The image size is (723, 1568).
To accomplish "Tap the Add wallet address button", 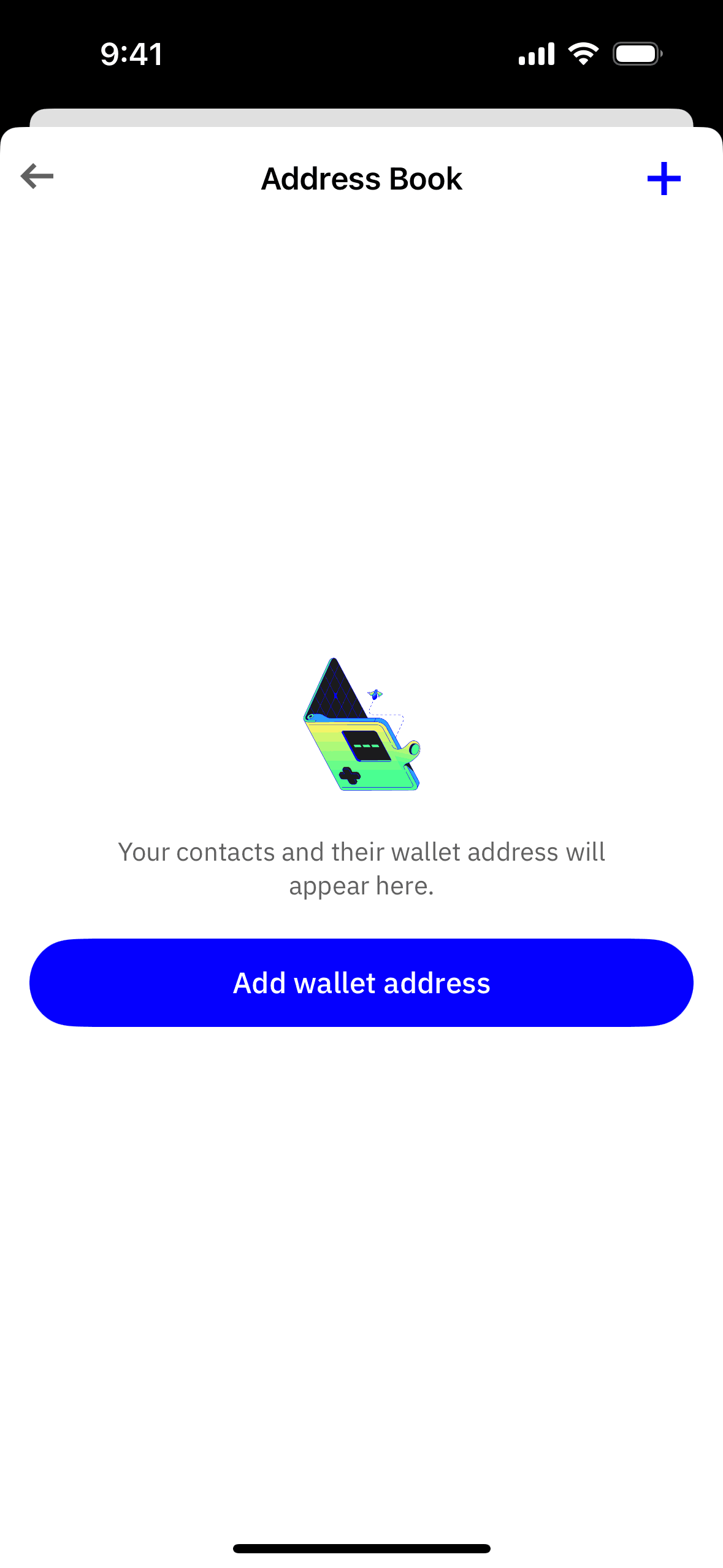I will point(361,982).
